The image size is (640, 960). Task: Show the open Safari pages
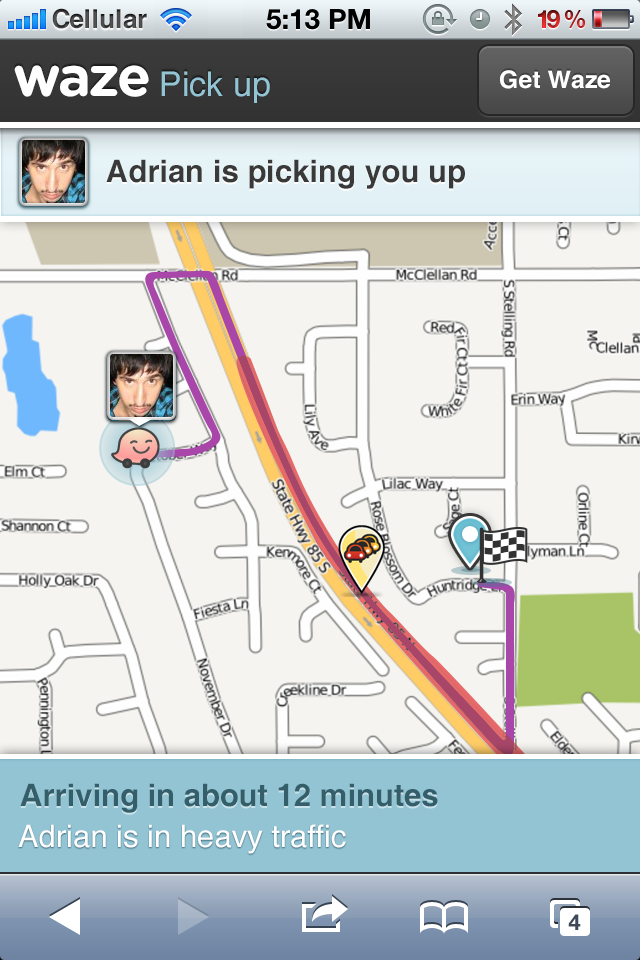point(570,915)
